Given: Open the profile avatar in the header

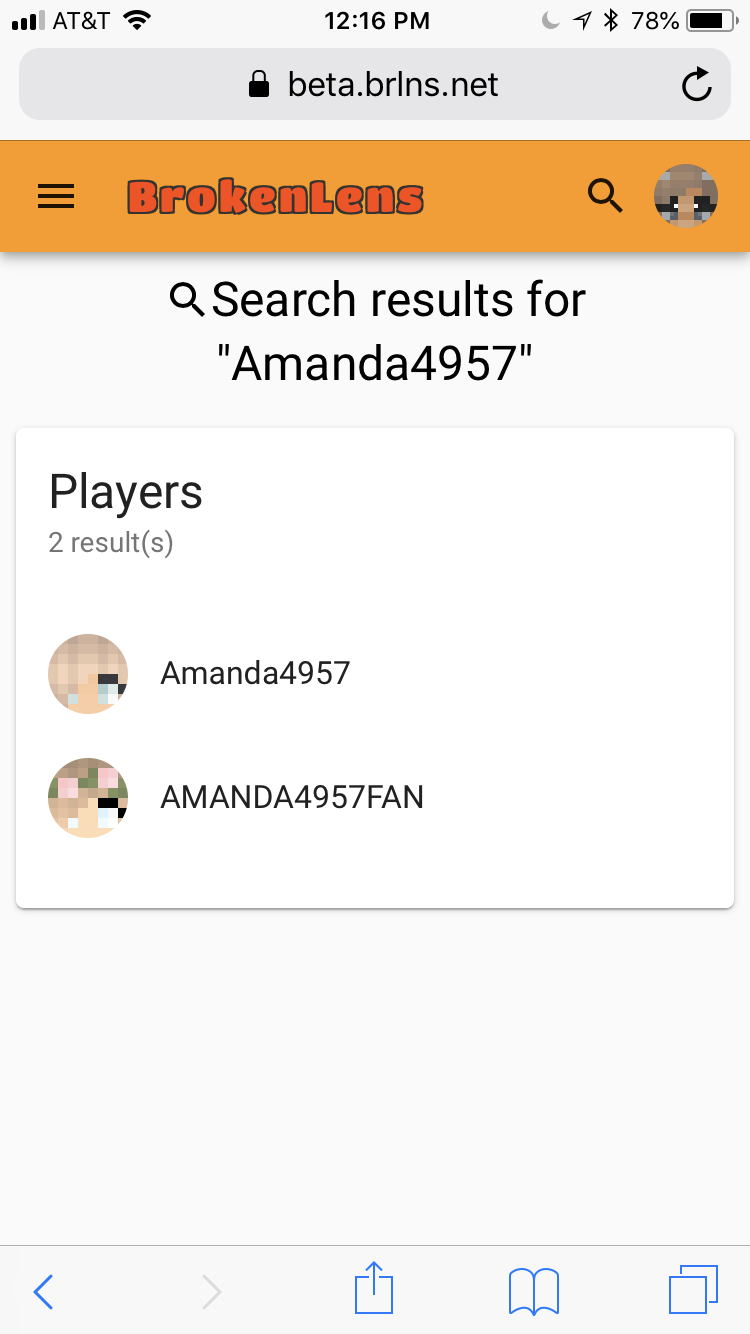Looking at the screenshot, I should point(686,196).
